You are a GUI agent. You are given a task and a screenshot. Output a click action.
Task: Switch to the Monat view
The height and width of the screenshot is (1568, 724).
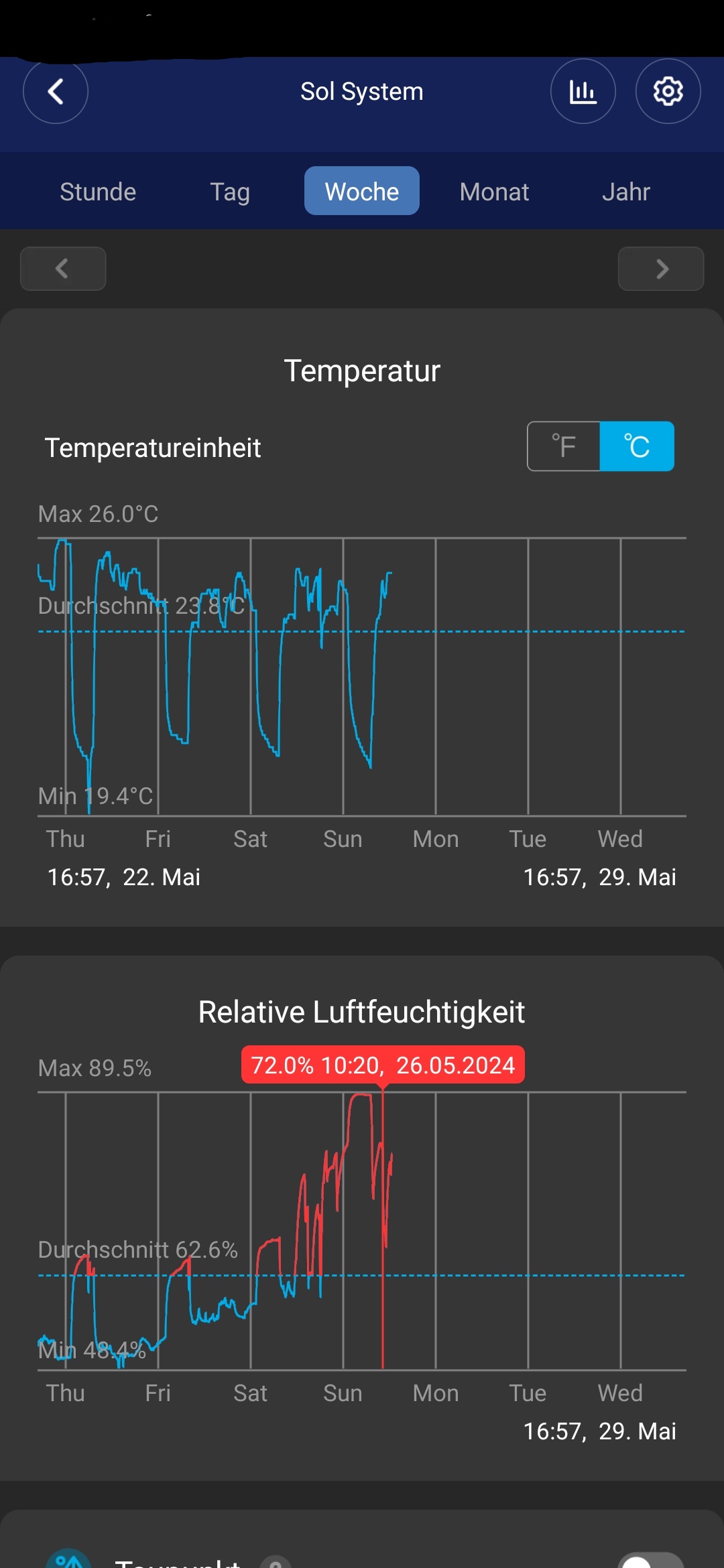[494, 191]
